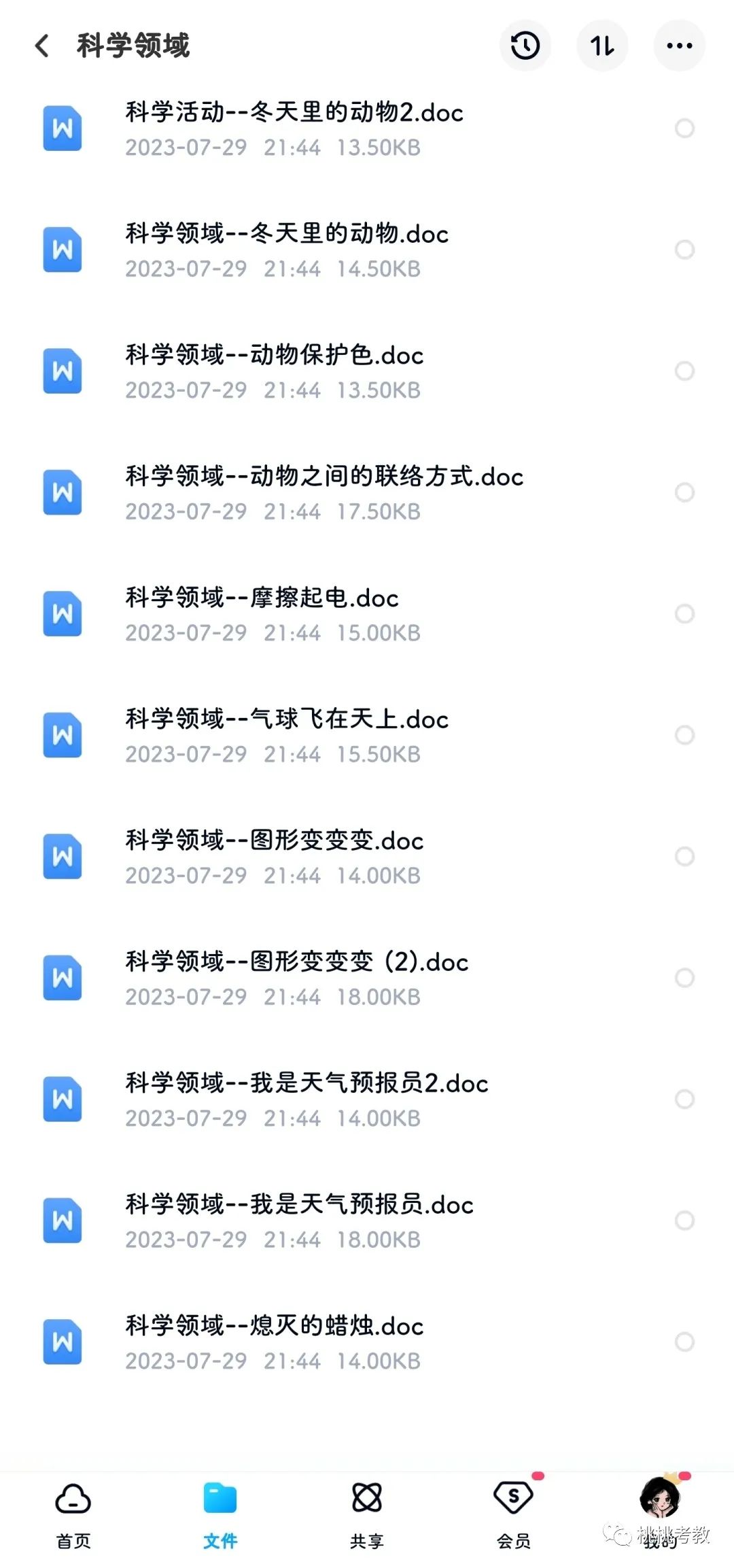This screenshot has height=1568, width=734.
Task: Select the circle beside 科学领域--气球飞在天上.doc
Action: click(684, 734)
